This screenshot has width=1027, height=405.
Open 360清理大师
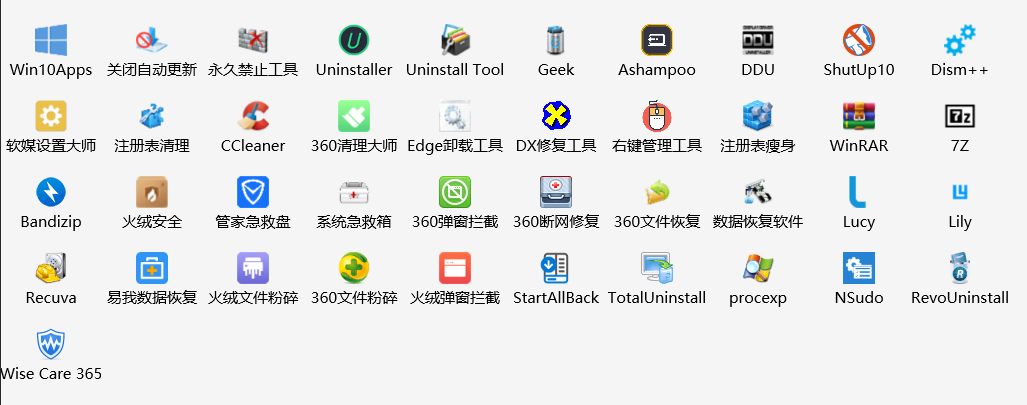(x=354, y=116)
